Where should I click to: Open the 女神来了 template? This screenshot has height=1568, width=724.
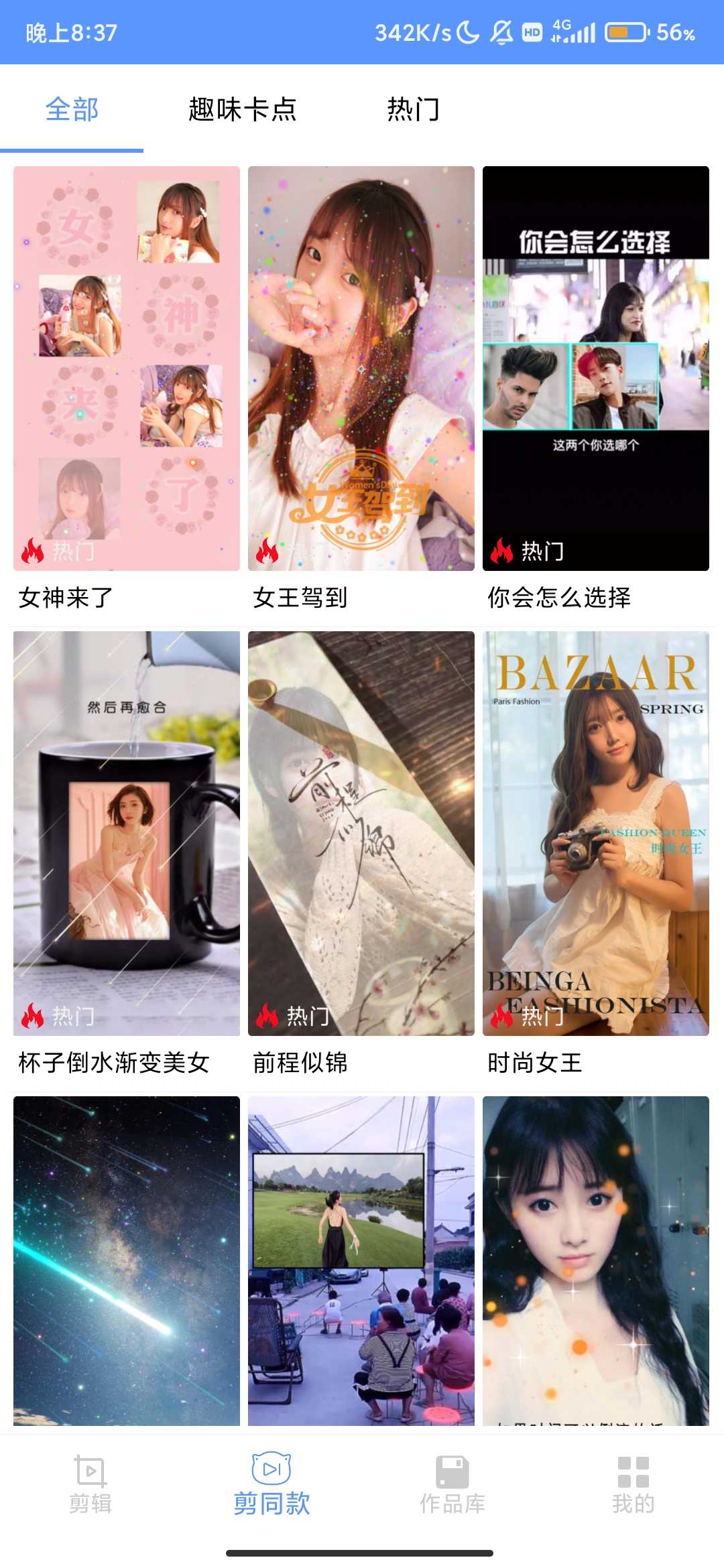click(x=127, y=369)
